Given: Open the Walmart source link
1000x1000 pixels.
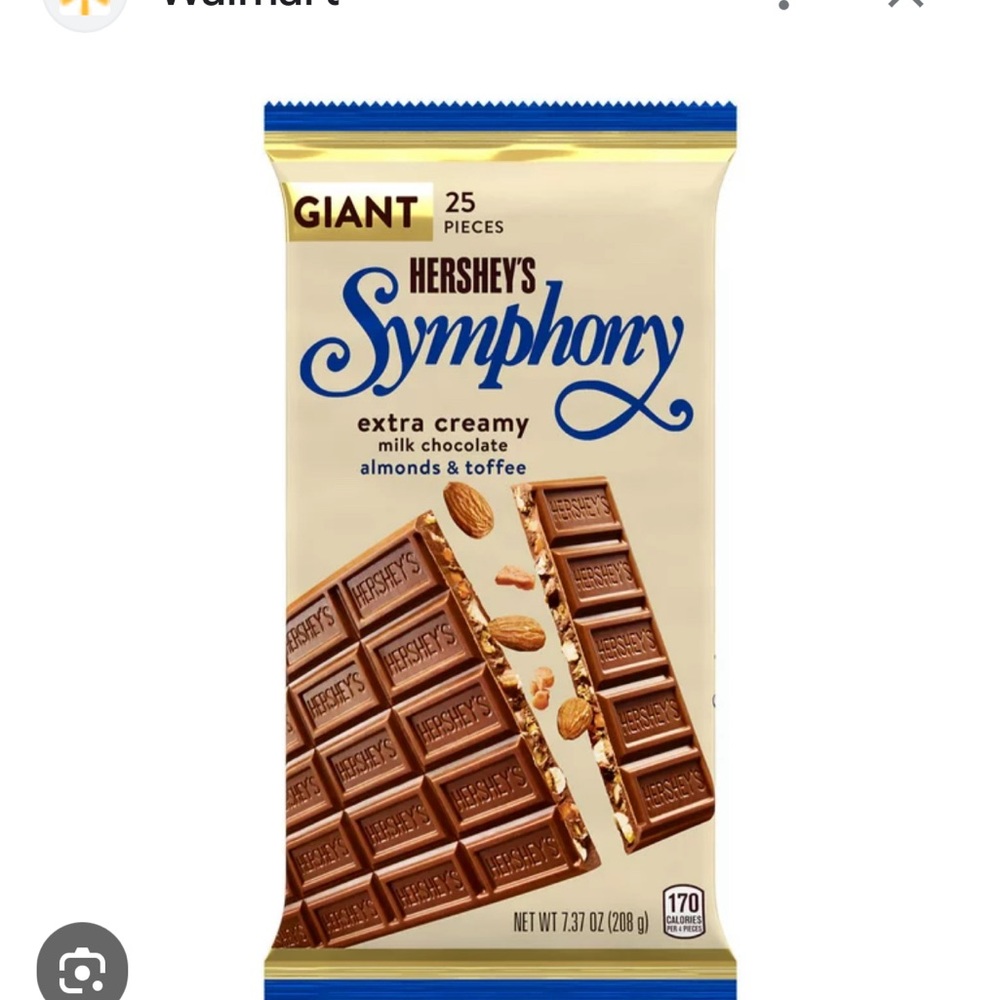Looking at the screenshot, I should [250, 4].
